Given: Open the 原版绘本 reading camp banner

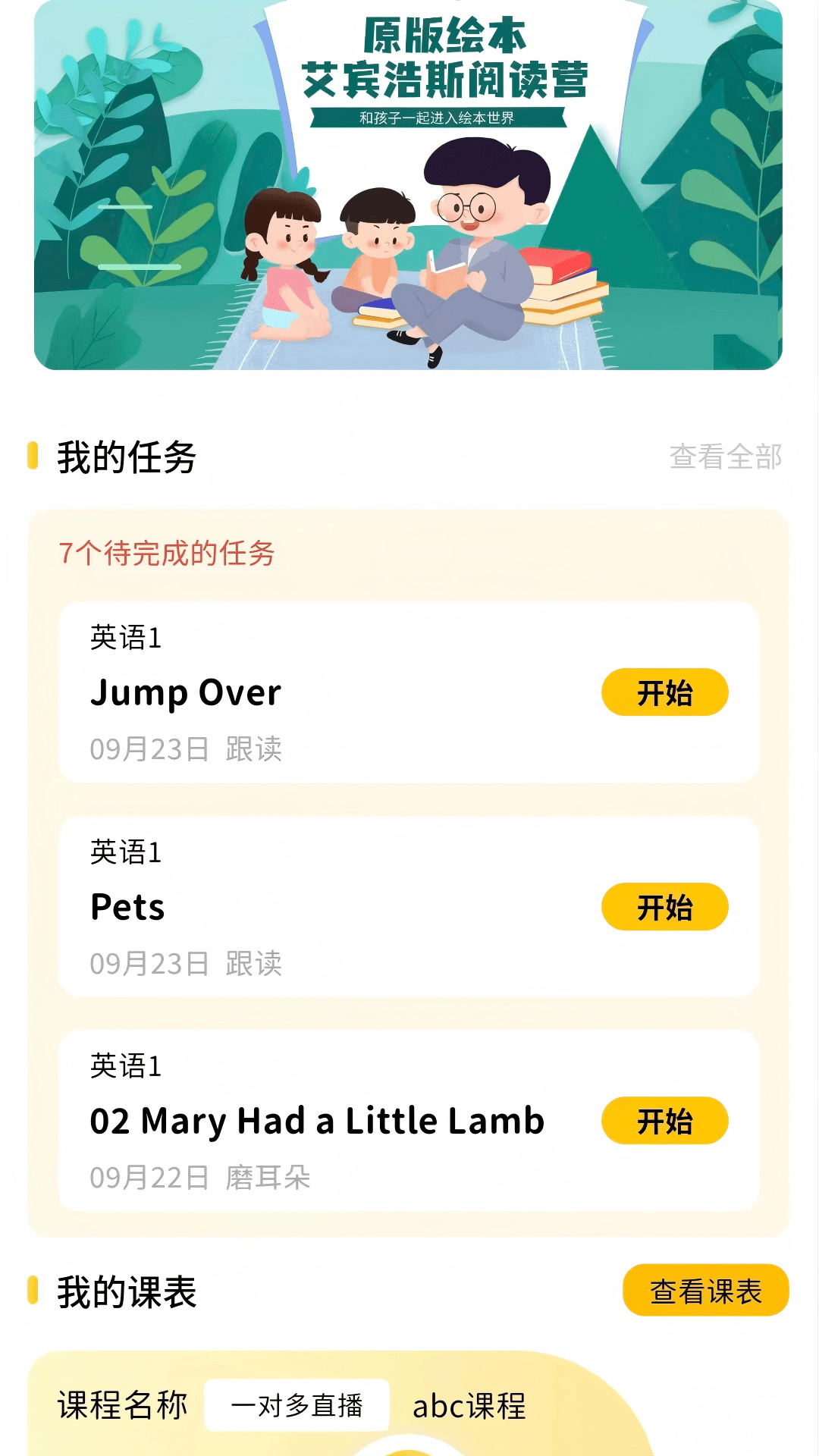Looking at the screenshot, I should click(x=408, y=186).
